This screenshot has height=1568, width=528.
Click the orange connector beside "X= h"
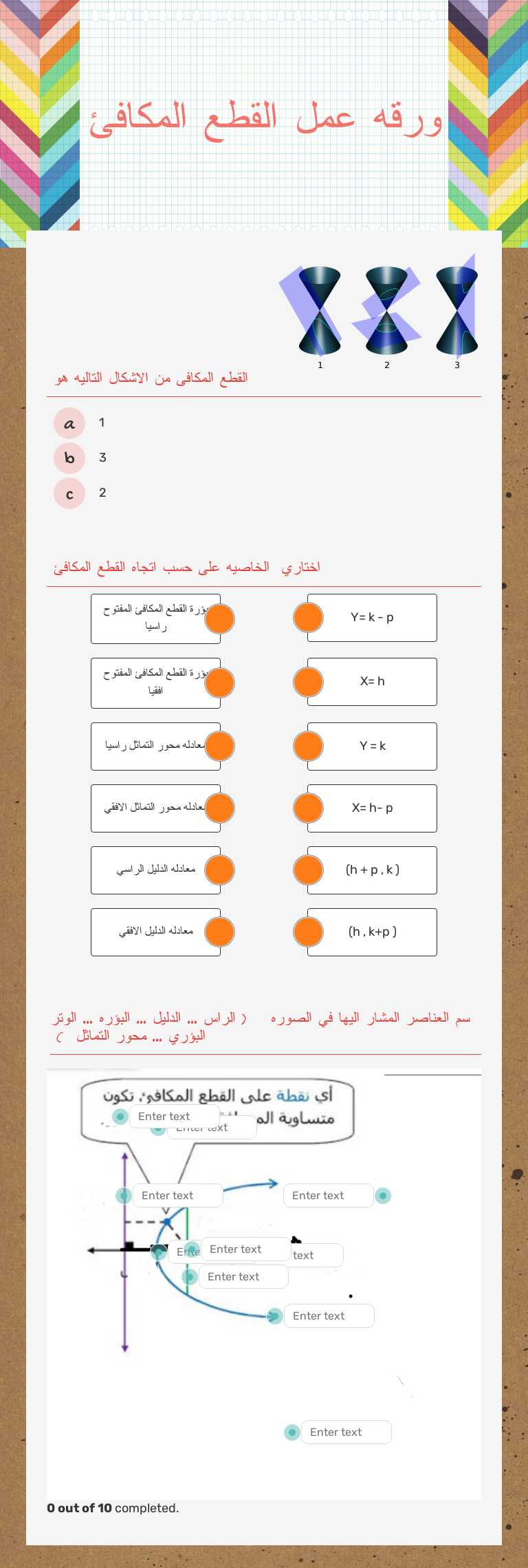307,682
